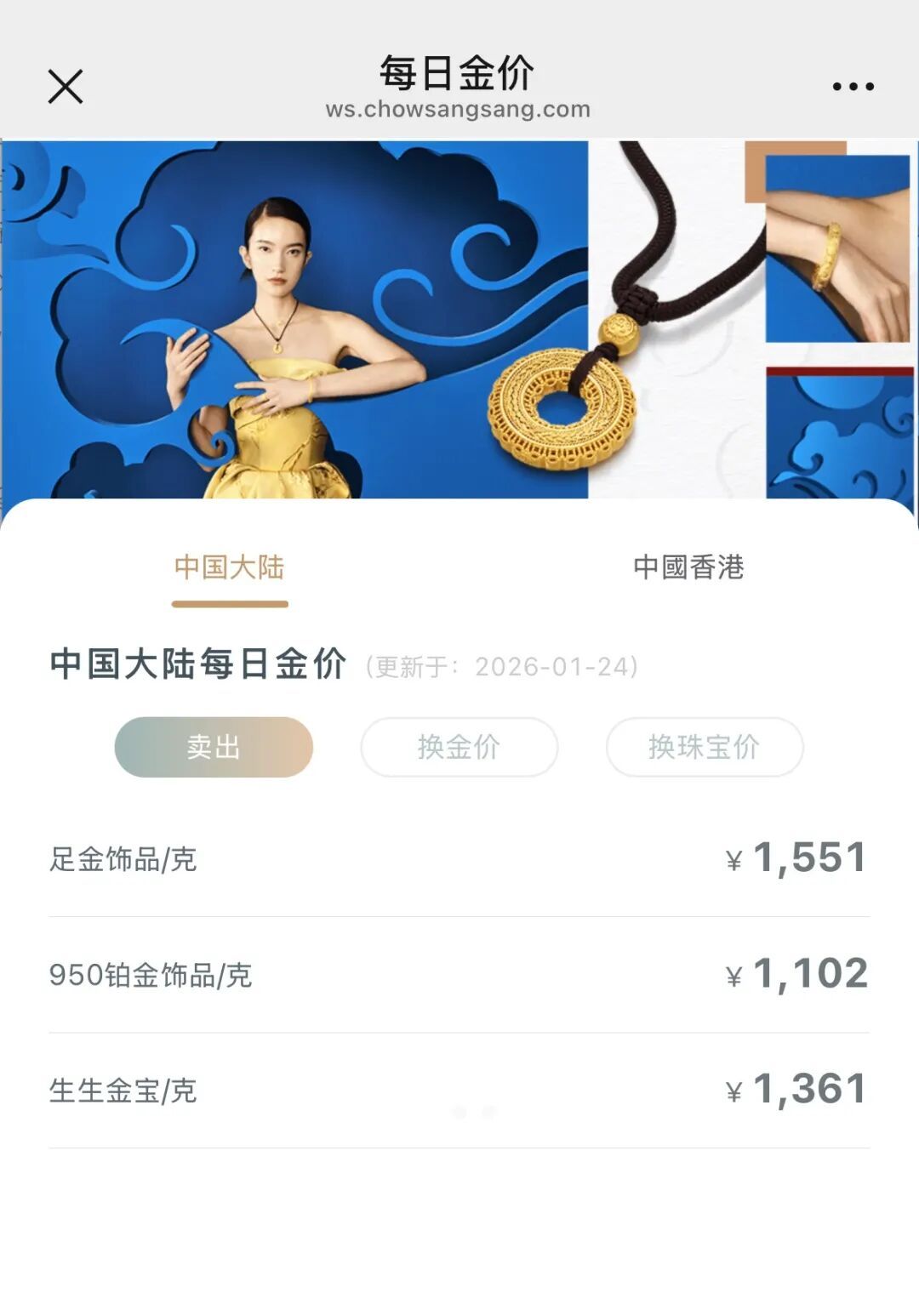Tap the ws.chowsangsang.com address text

(458, 109)
